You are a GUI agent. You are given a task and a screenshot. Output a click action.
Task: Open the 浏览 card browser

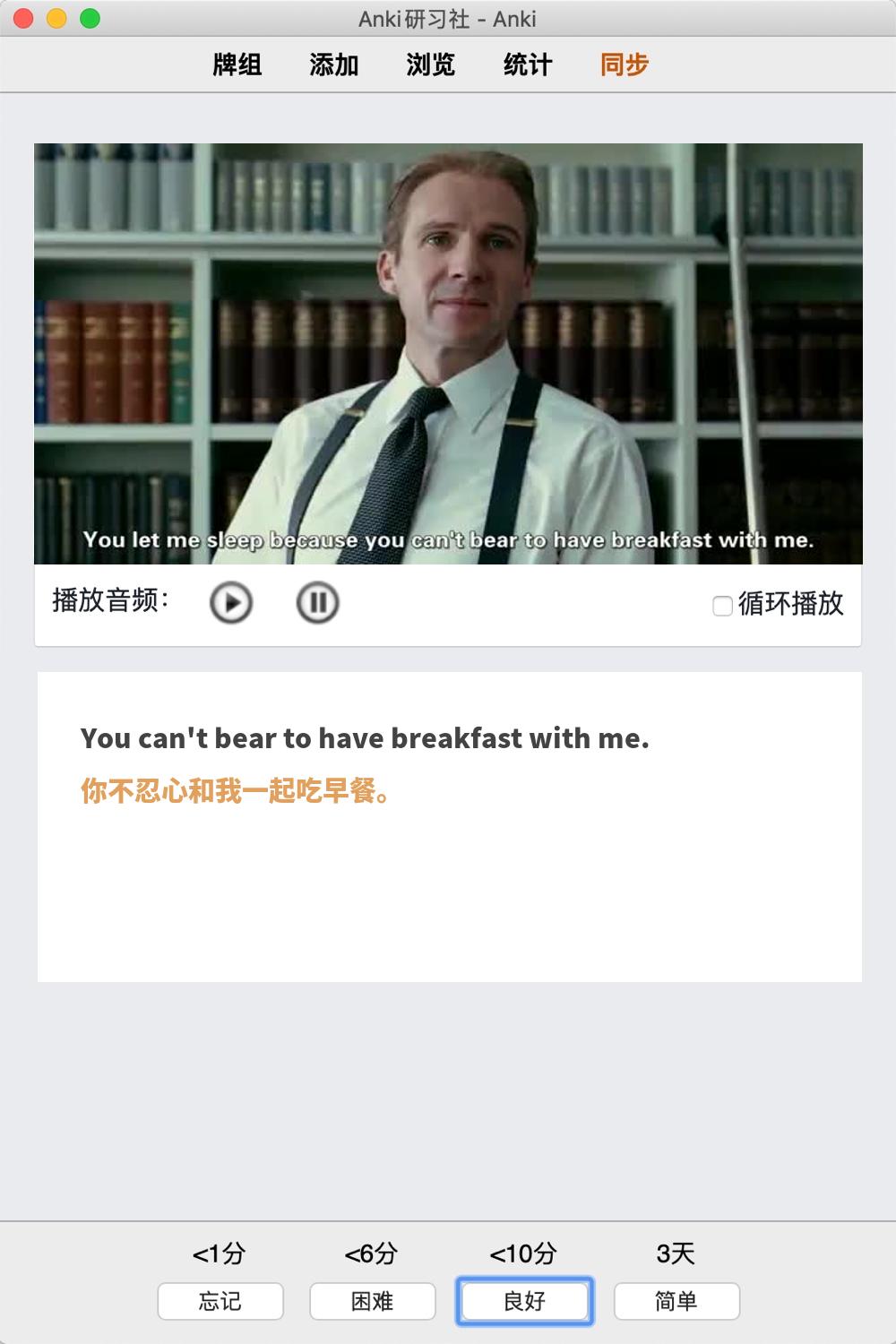tap(431, 65)
